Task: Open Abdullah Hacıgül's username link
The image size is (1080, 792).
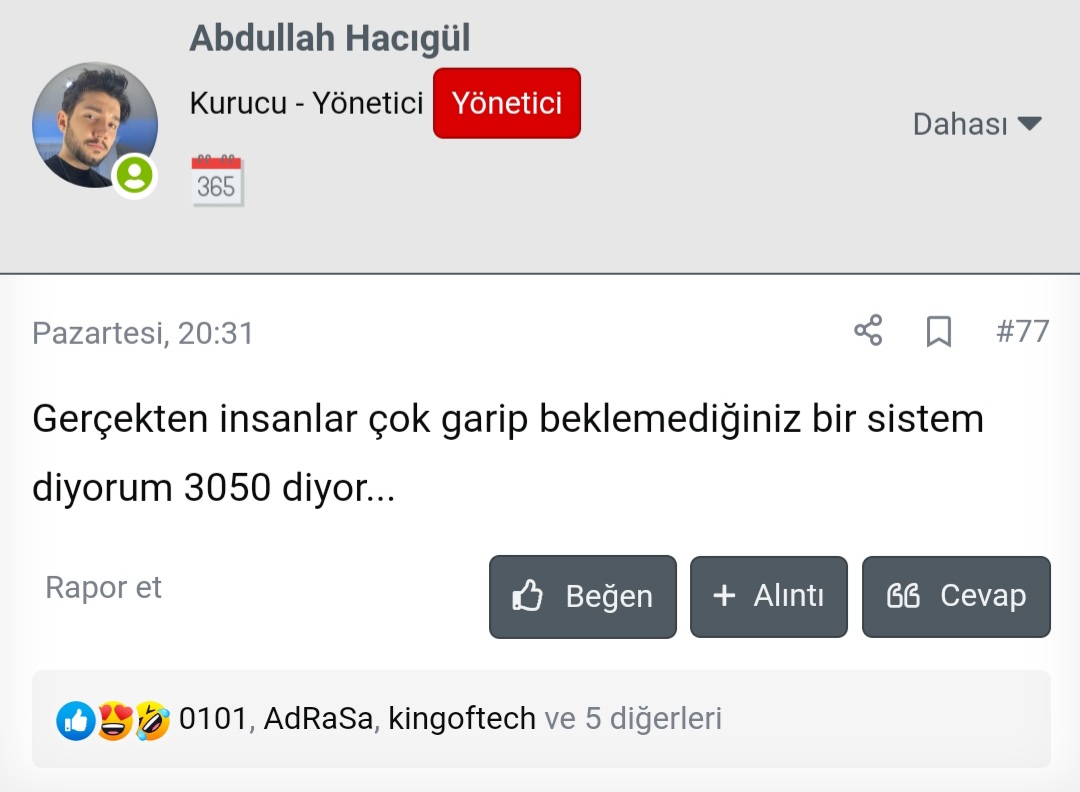Action: pyautogui.click(x=329, y=38)
